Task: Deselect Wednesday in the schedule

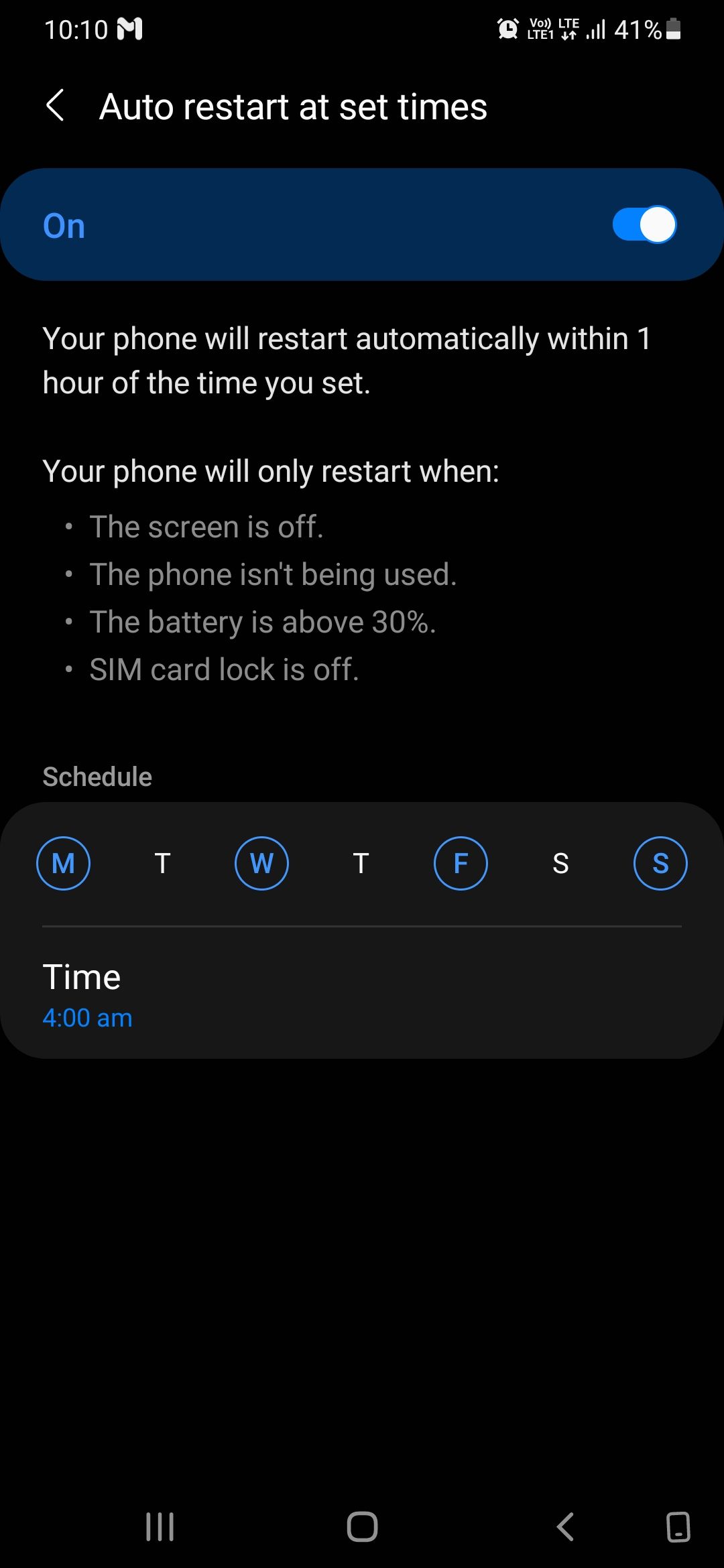Action: click(x=261, y=863)
